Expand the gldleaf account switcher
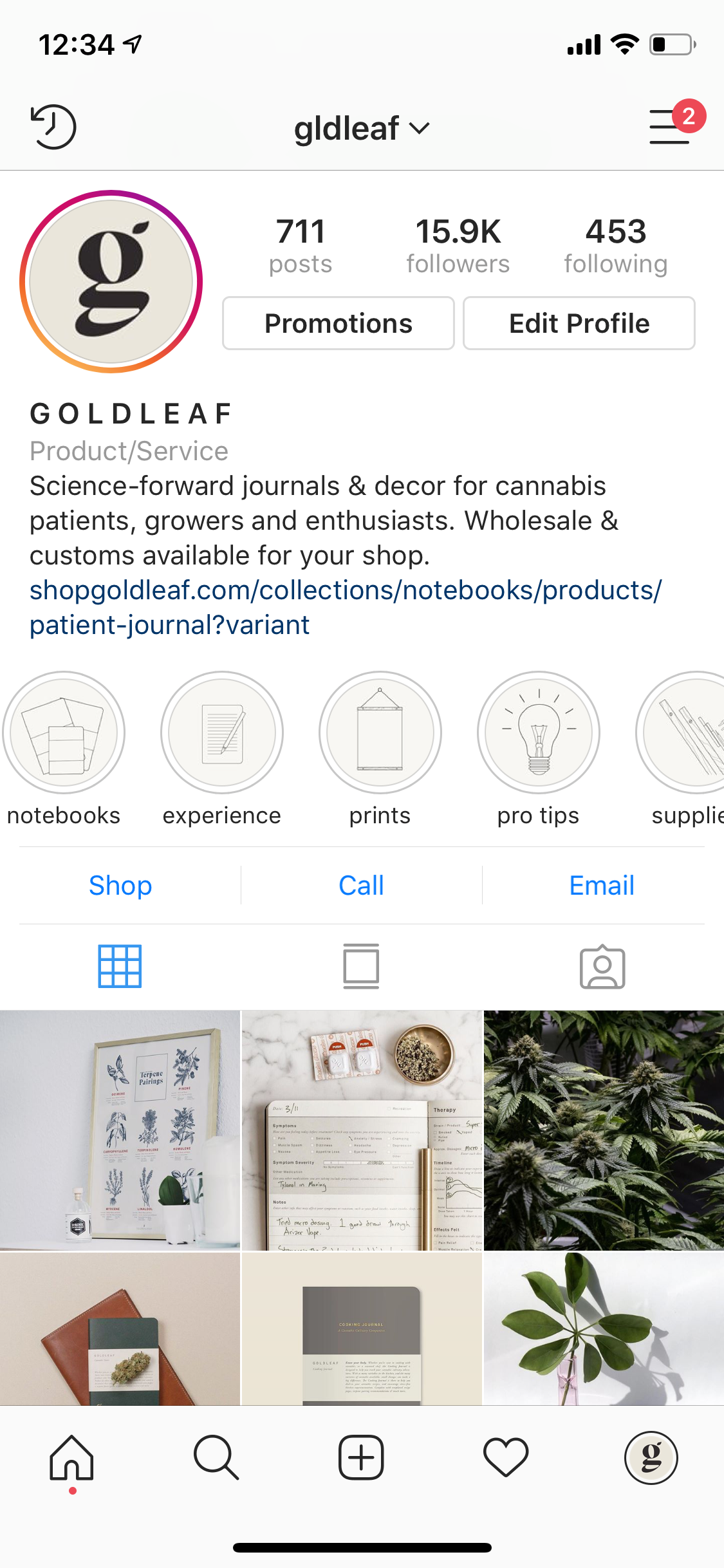Image resolution: width=724 pixels, height=1568 pixels. pos(361,128)
